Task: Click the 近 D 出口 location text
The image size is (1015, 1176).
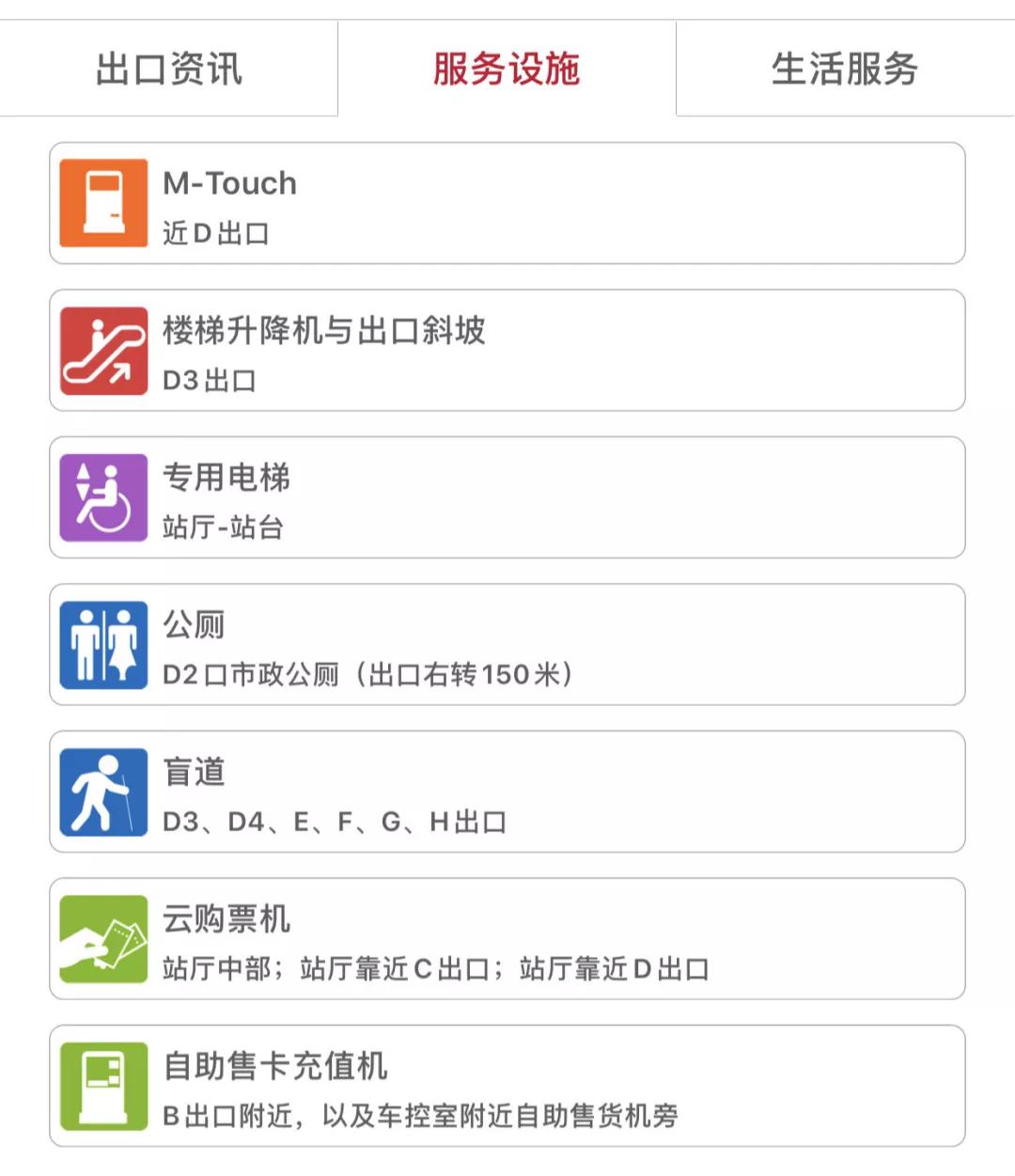Action: (x=214, y=234)
